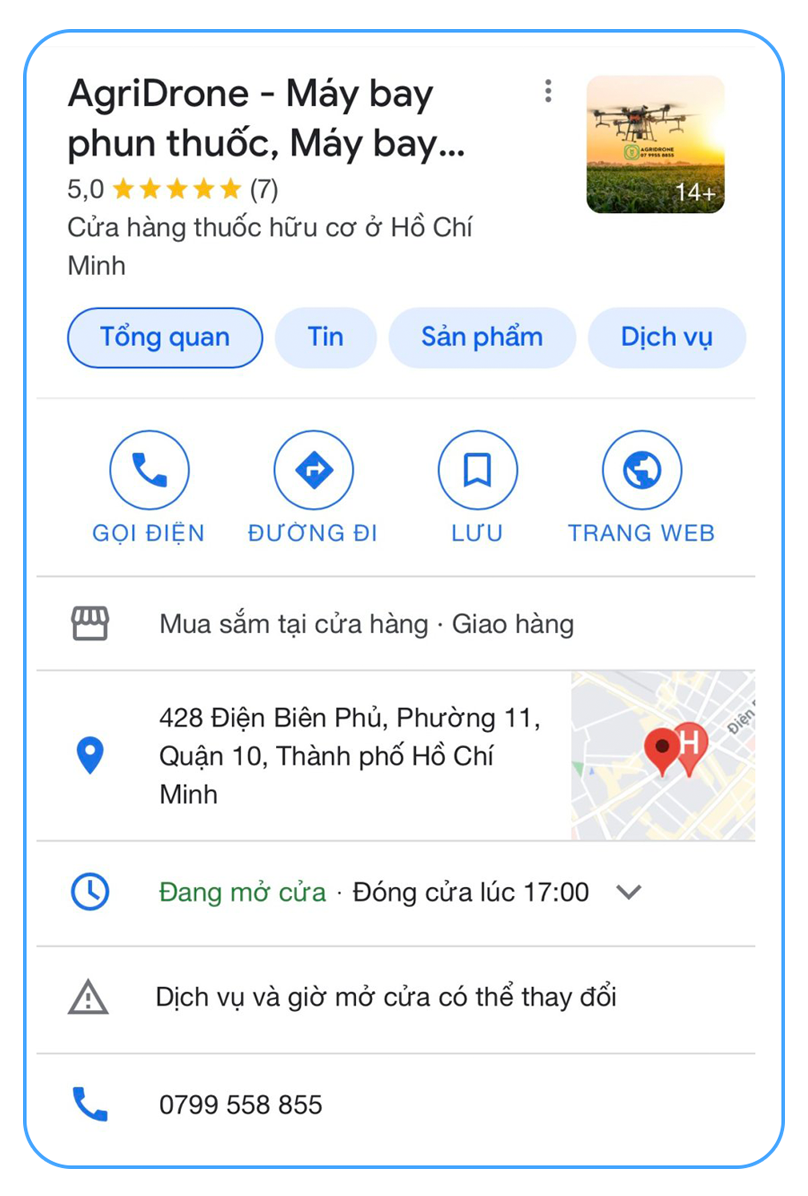This screenshot has height=1196, width=808.
Task: Switch to the Dịch vụ tab
Action: 666,338
